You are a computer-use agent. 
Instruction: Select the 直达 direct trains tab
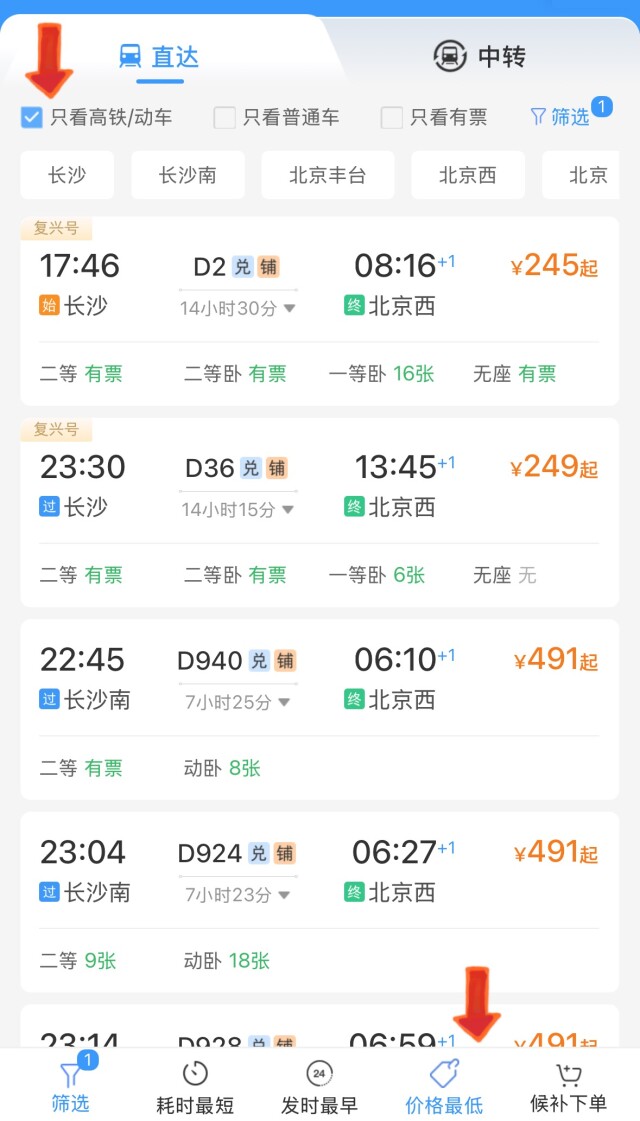pos(160,56)
